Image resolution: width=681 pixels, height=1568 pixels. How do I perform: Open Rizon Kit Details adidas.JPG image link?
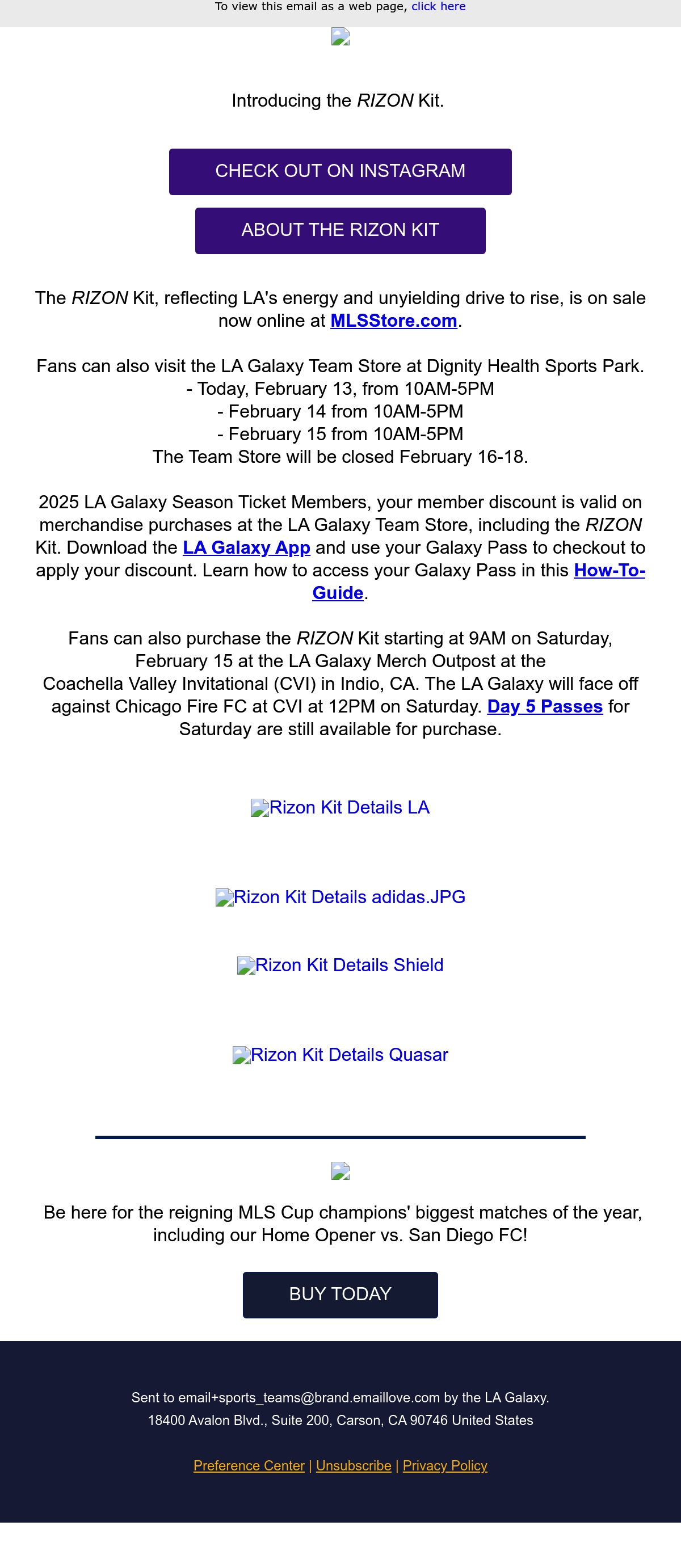340,897
